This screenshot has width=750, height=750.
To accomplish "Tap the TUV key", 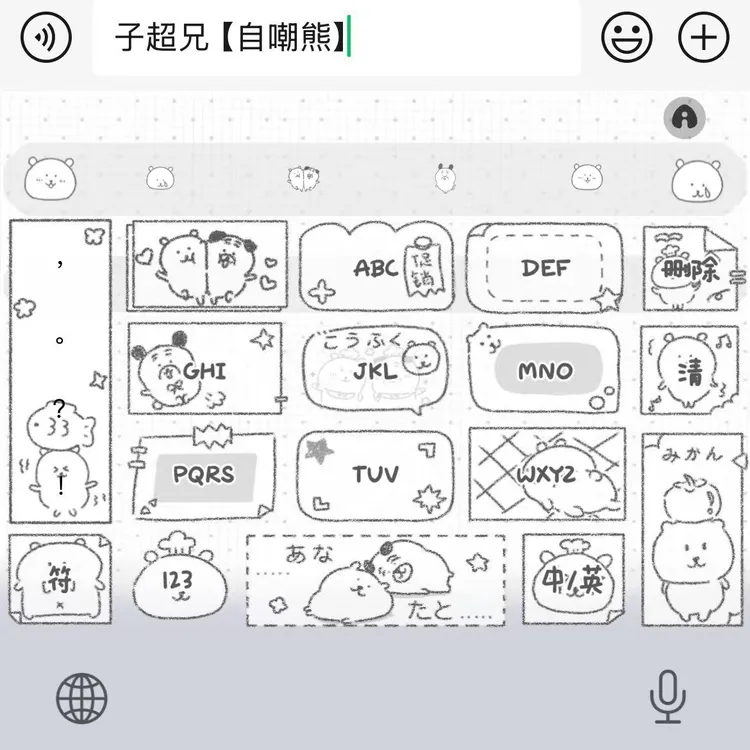I will [375, 474].
